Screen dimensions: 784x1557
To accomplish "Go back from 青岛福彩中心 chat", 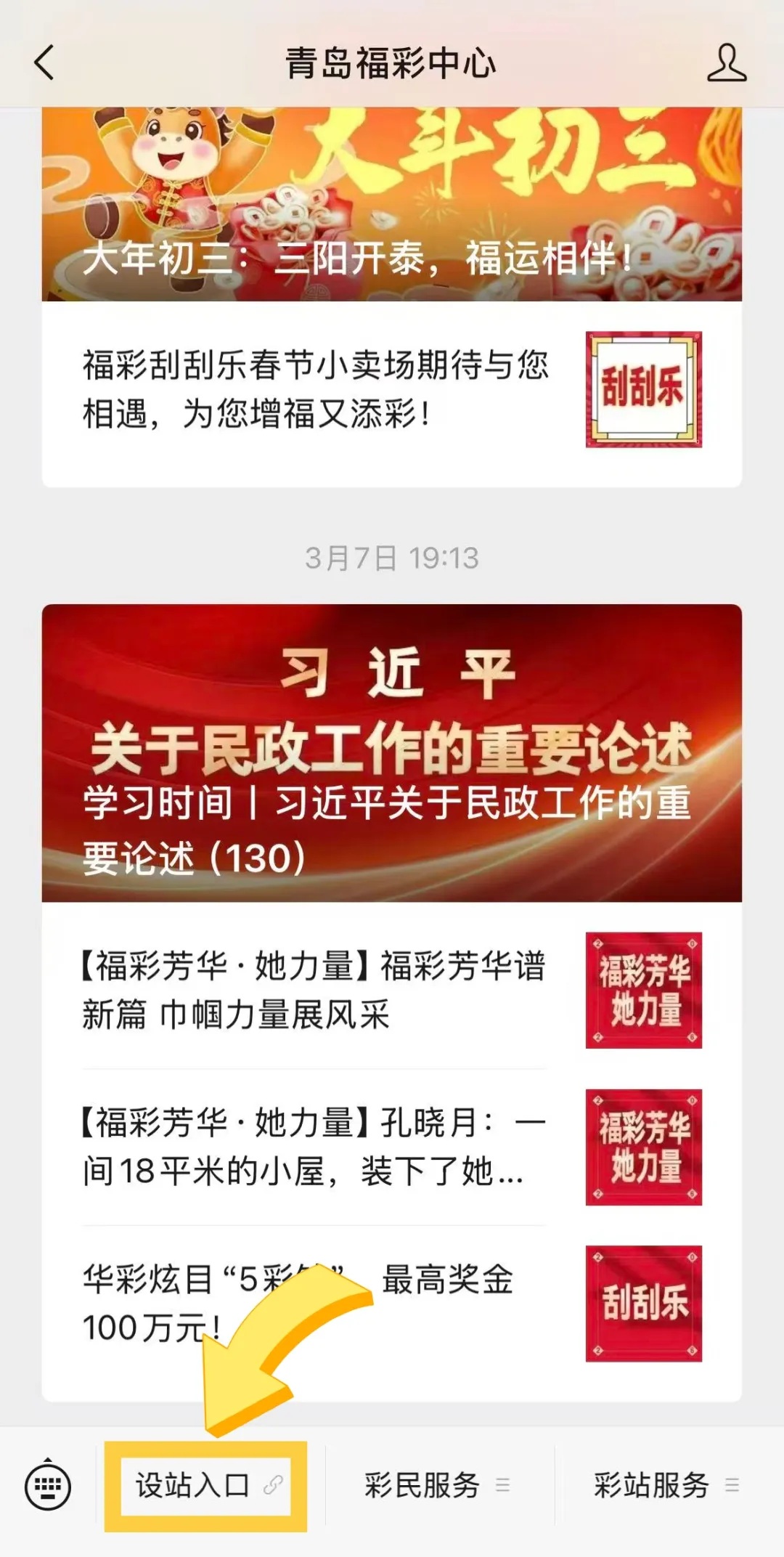I will coord(45,62).
